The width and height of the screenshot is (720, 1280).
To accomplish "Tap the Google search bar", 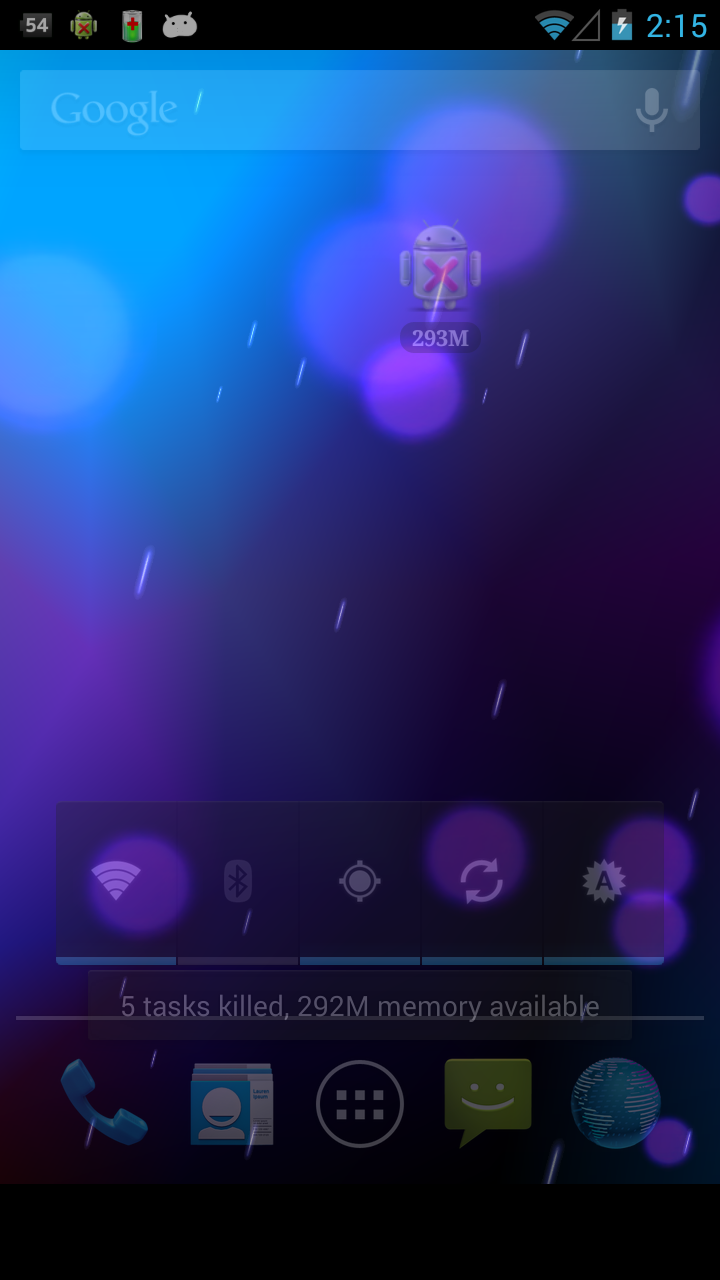I will 320,110.
